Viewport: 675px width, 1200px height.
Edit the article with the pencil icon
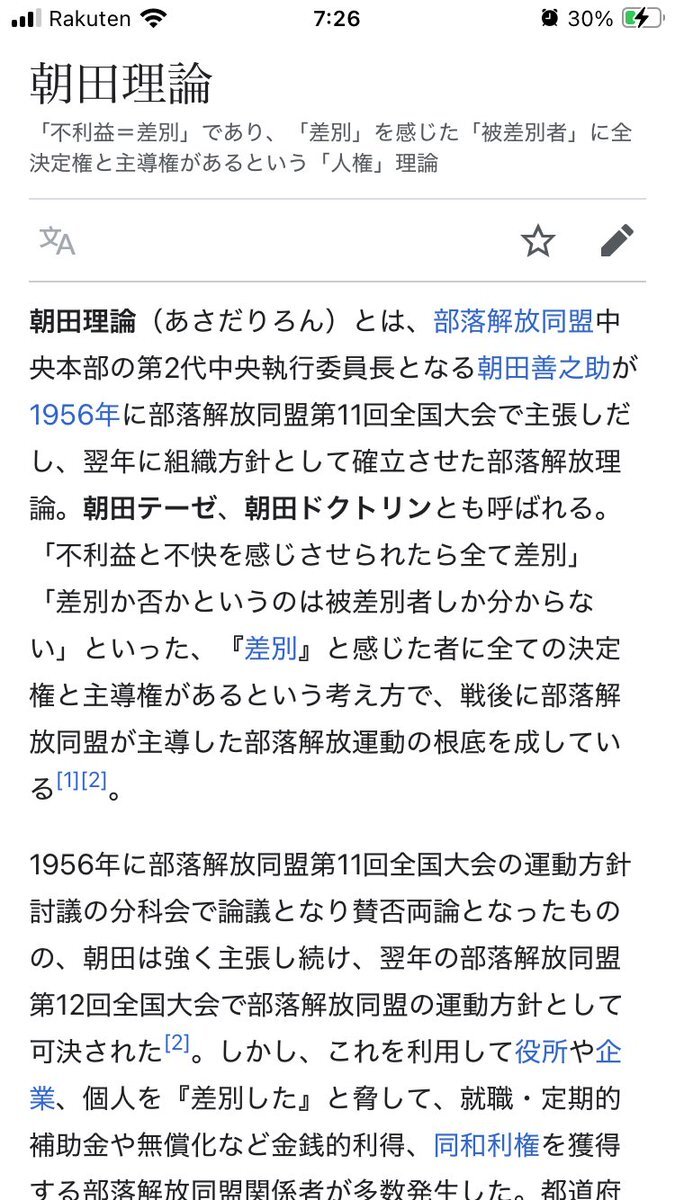pyautogui.click(x=617, y=240)
